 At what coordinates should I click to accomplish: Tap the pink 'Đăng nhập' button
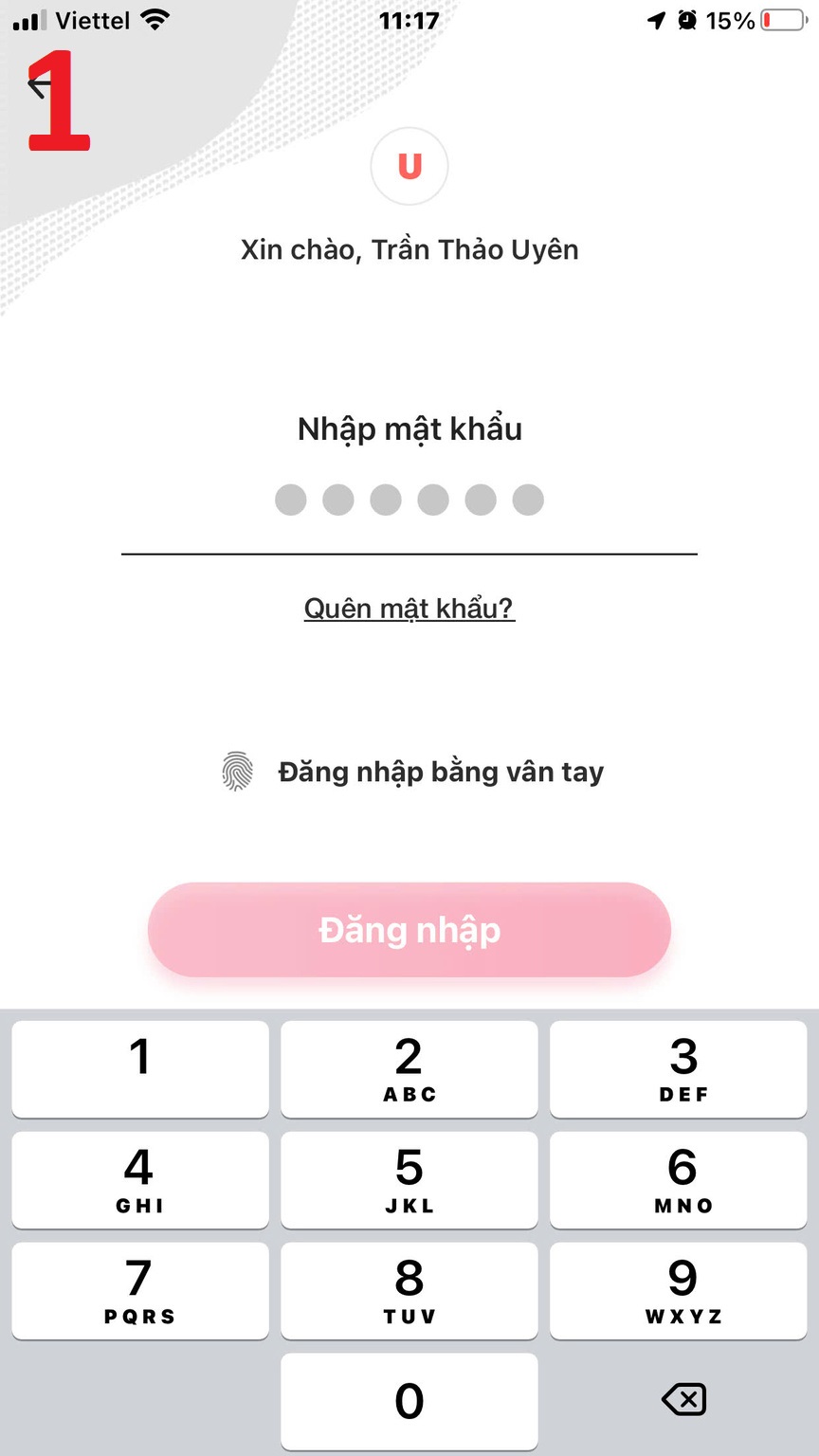(409, 930)
